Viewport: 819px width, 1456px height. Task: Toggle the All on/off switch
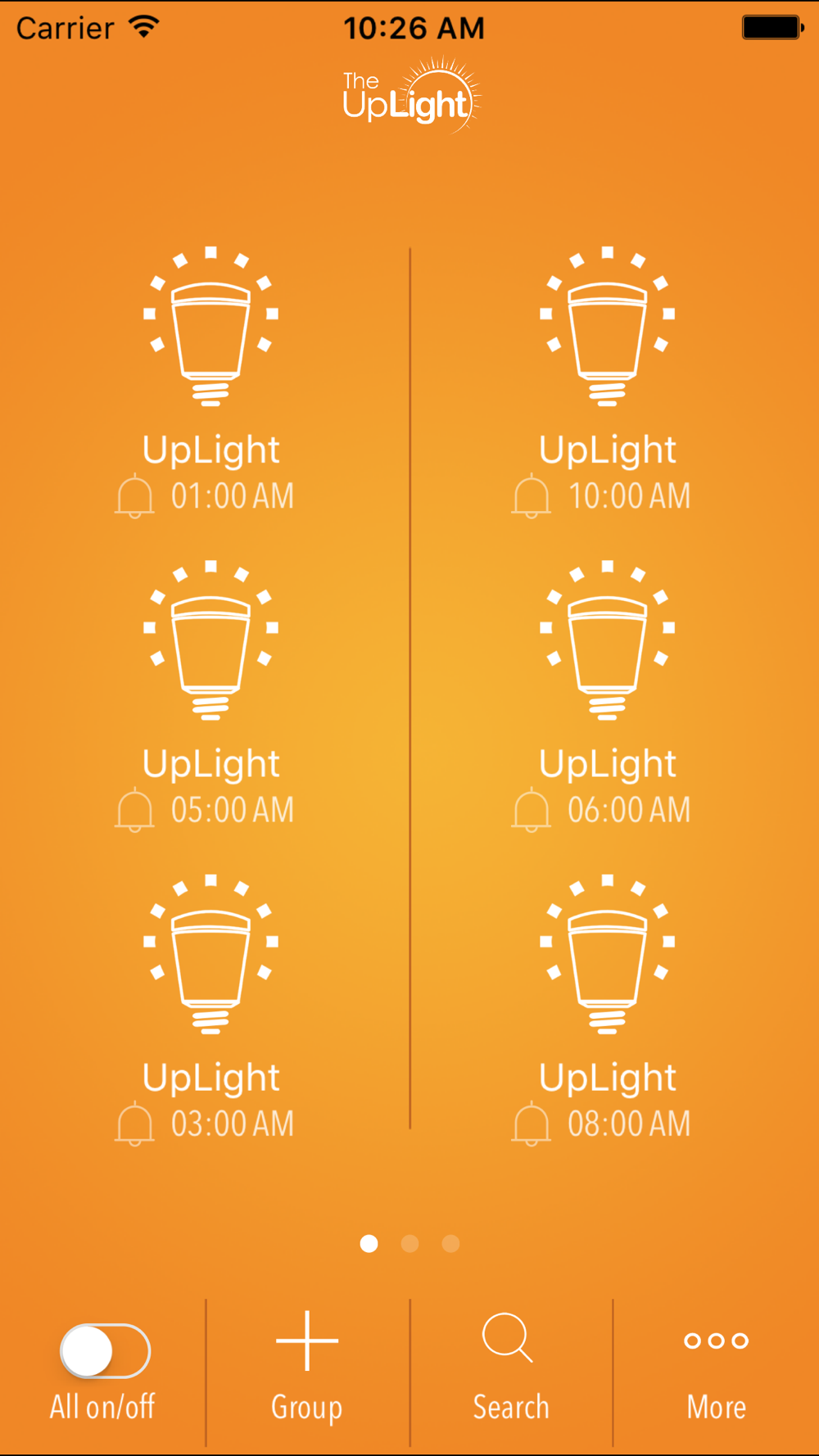(x=105, y=1351)
